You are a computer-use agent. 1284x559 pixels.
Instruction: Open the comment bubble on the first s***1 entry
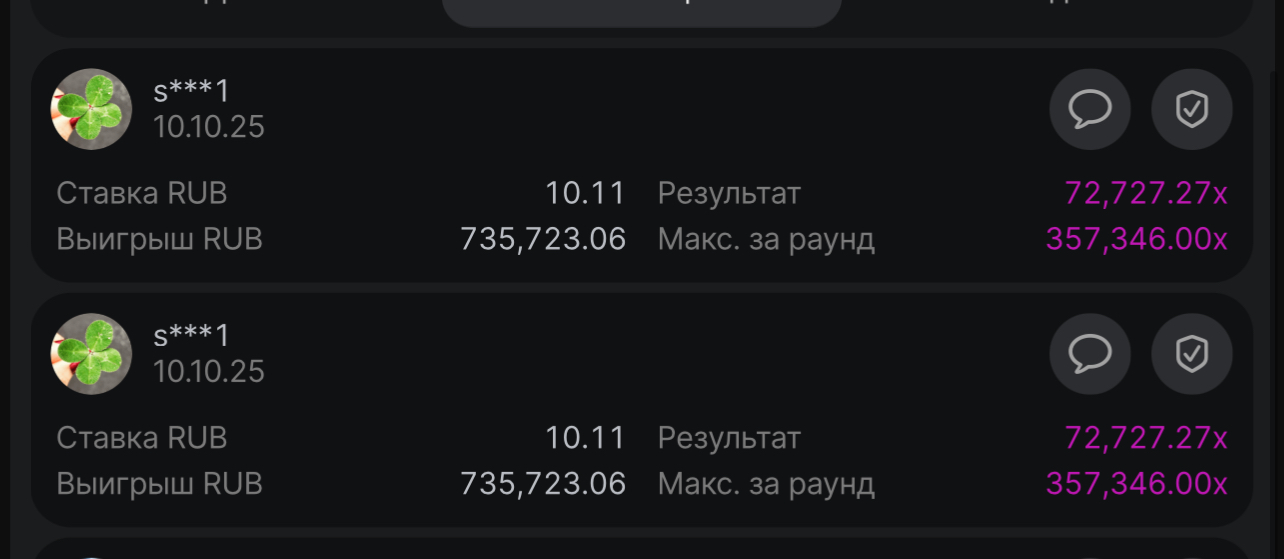(x=1090, y=109)
